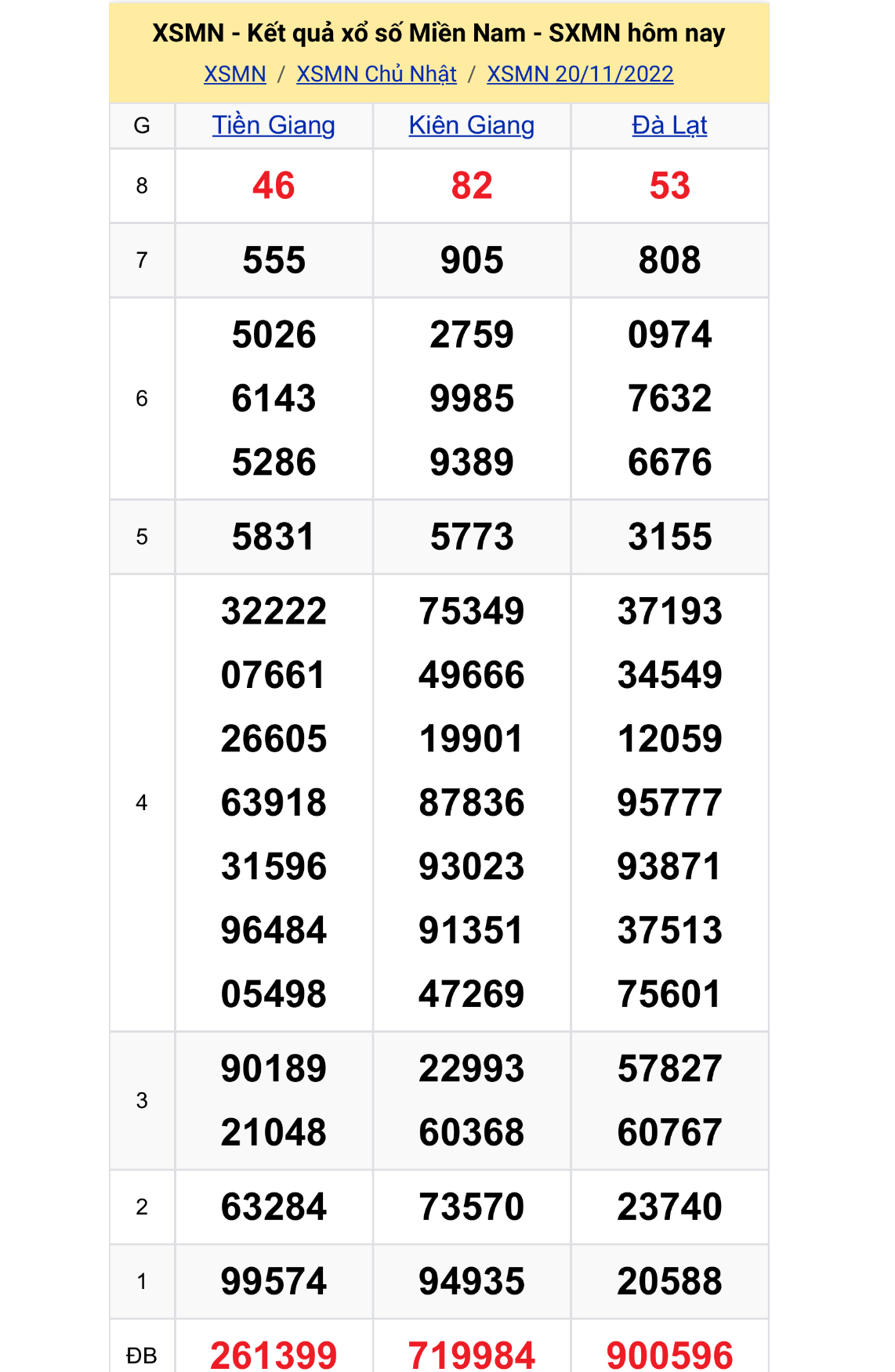This screenshot has height=1372, width=895.
Task: Open Đà Lạt lottery results
Action: [x=669, y=125]
